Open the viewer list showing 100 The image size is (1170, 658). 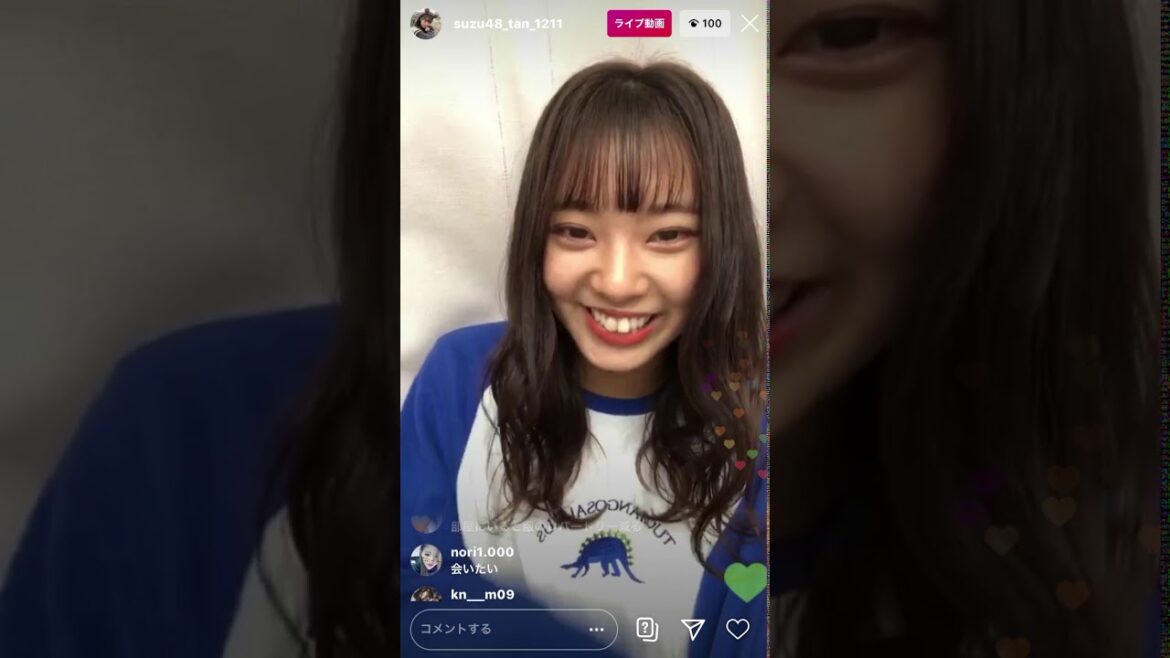tap(705, 24)
